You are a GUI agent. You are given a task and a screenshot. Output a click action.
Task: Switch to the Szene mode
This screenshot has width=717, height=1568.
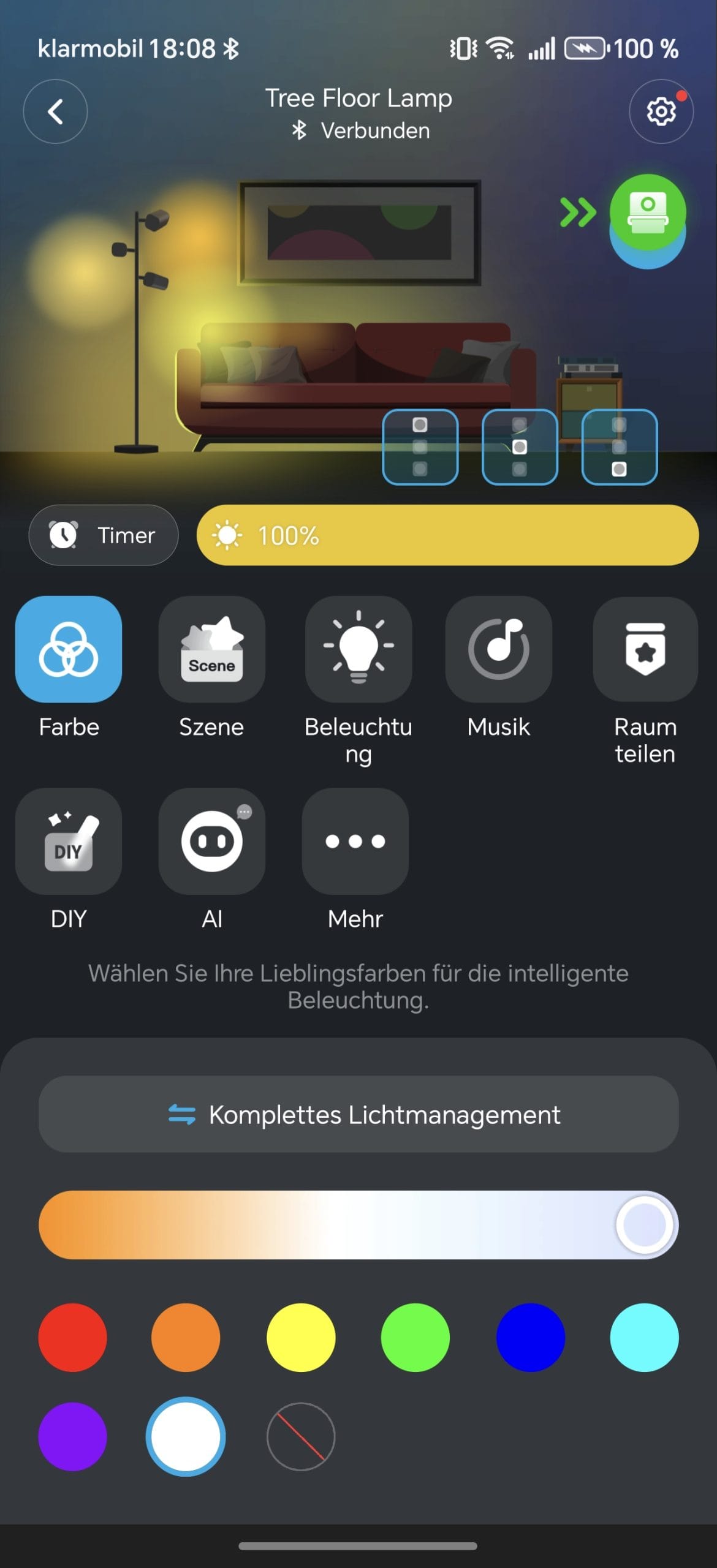pos(211,668)
